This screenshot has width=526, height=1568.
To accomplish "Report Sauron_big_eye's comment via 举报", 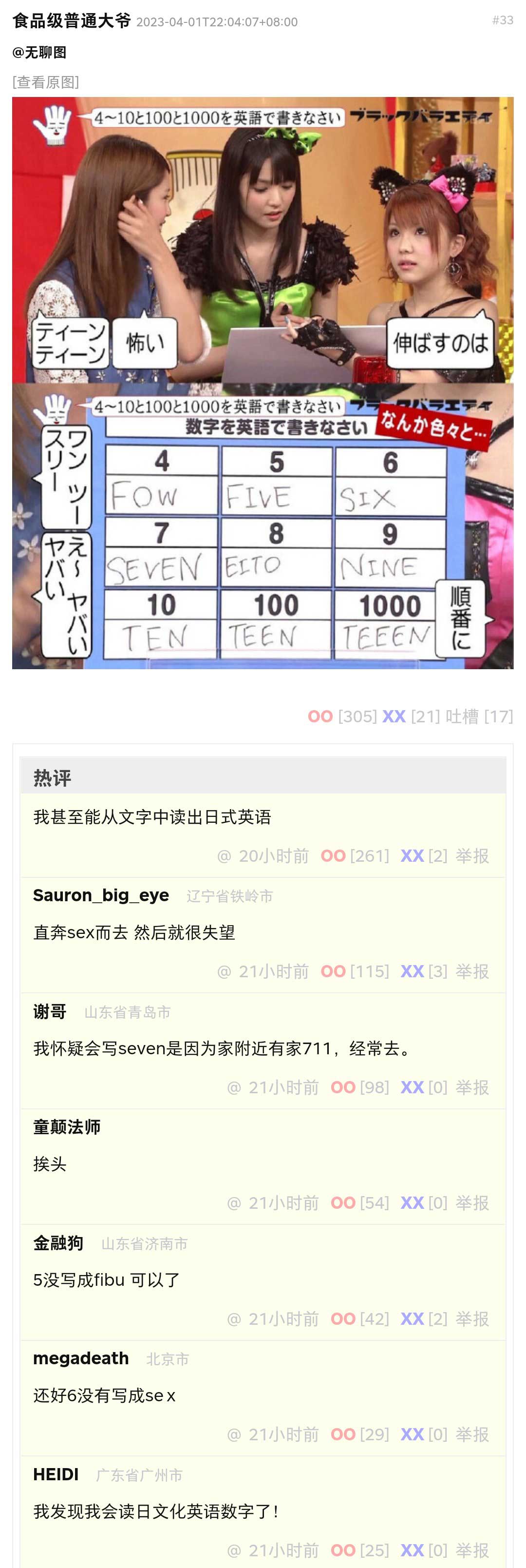I will (x=472, y=971).
